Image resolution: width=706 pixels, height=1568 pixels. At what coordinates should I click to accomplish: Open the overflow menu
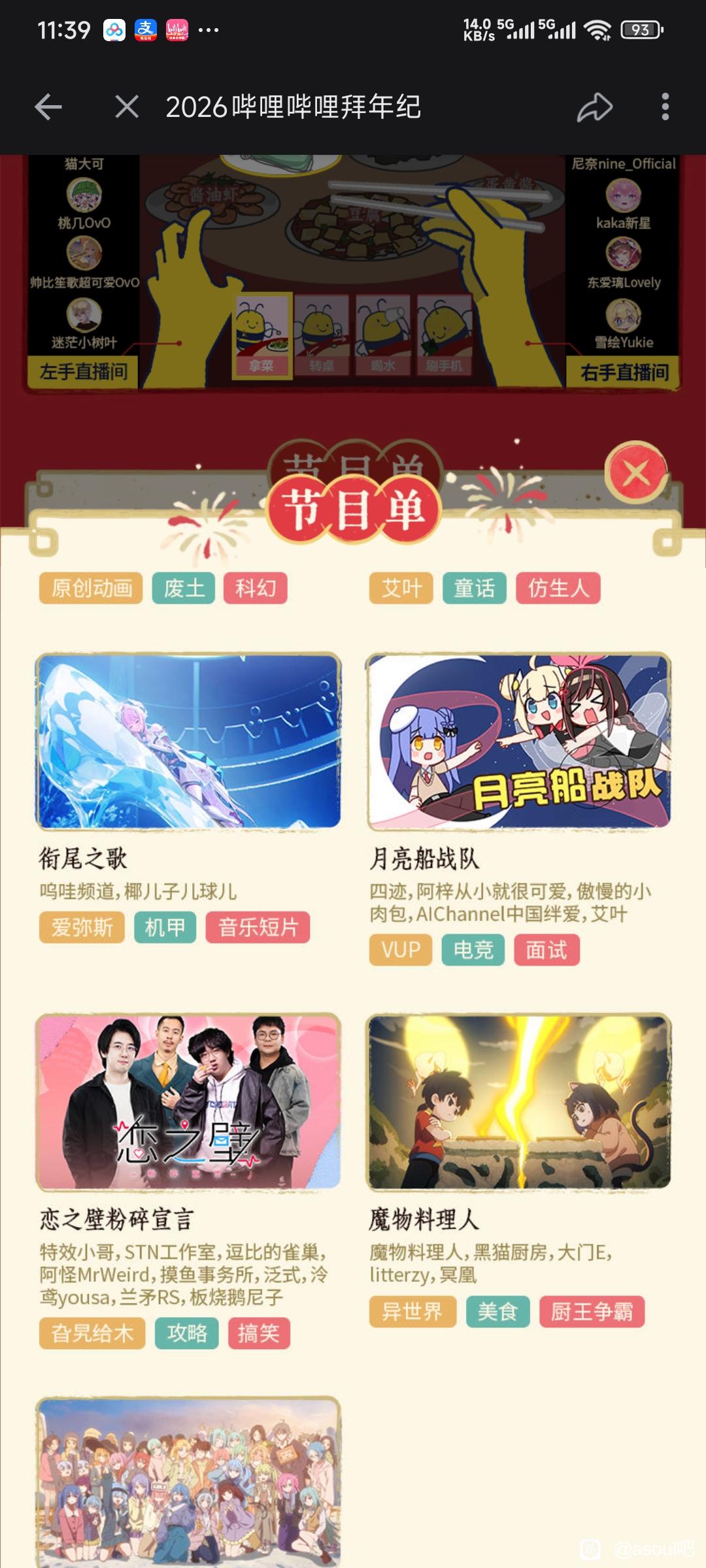(665, 106)
